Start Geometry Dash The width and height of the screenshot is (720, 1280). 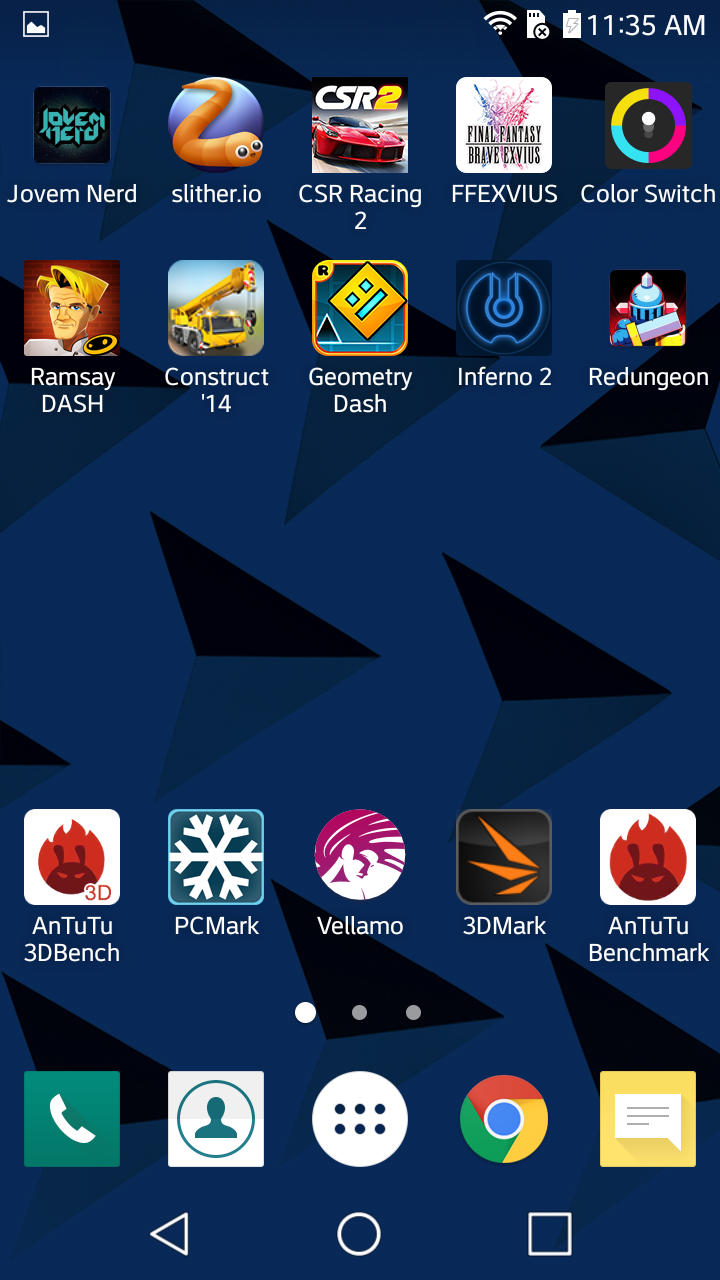coord(360,308)
